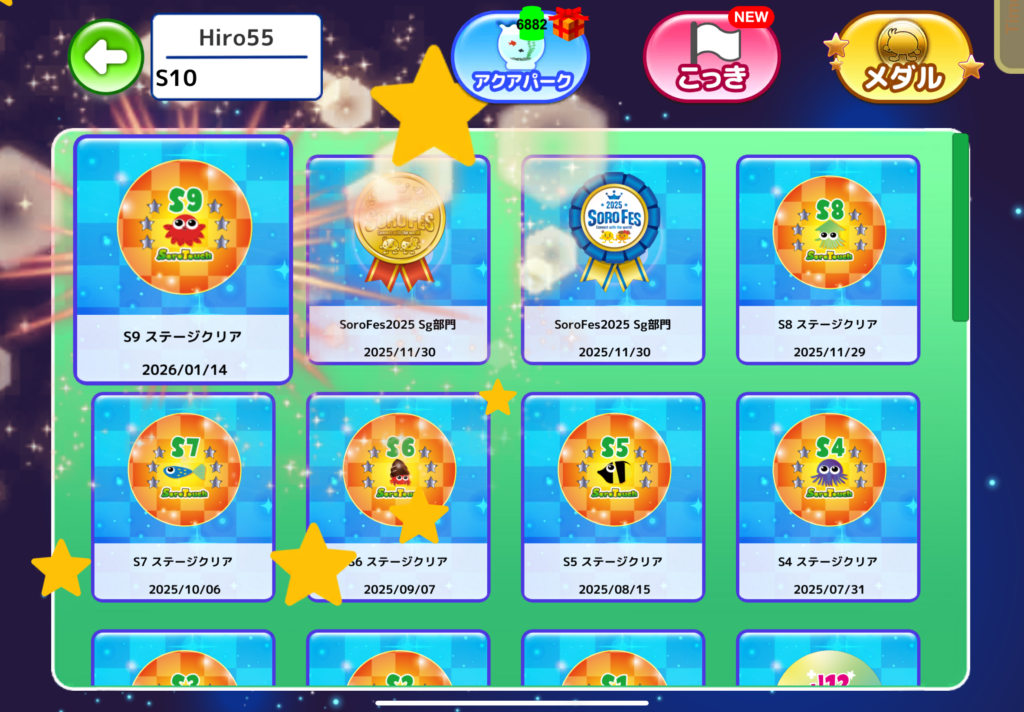The height and width of the screenshot is (712, 1024).
Task: Open the こっき flag button
Action: pyautogui.click(x=711, y=58)
